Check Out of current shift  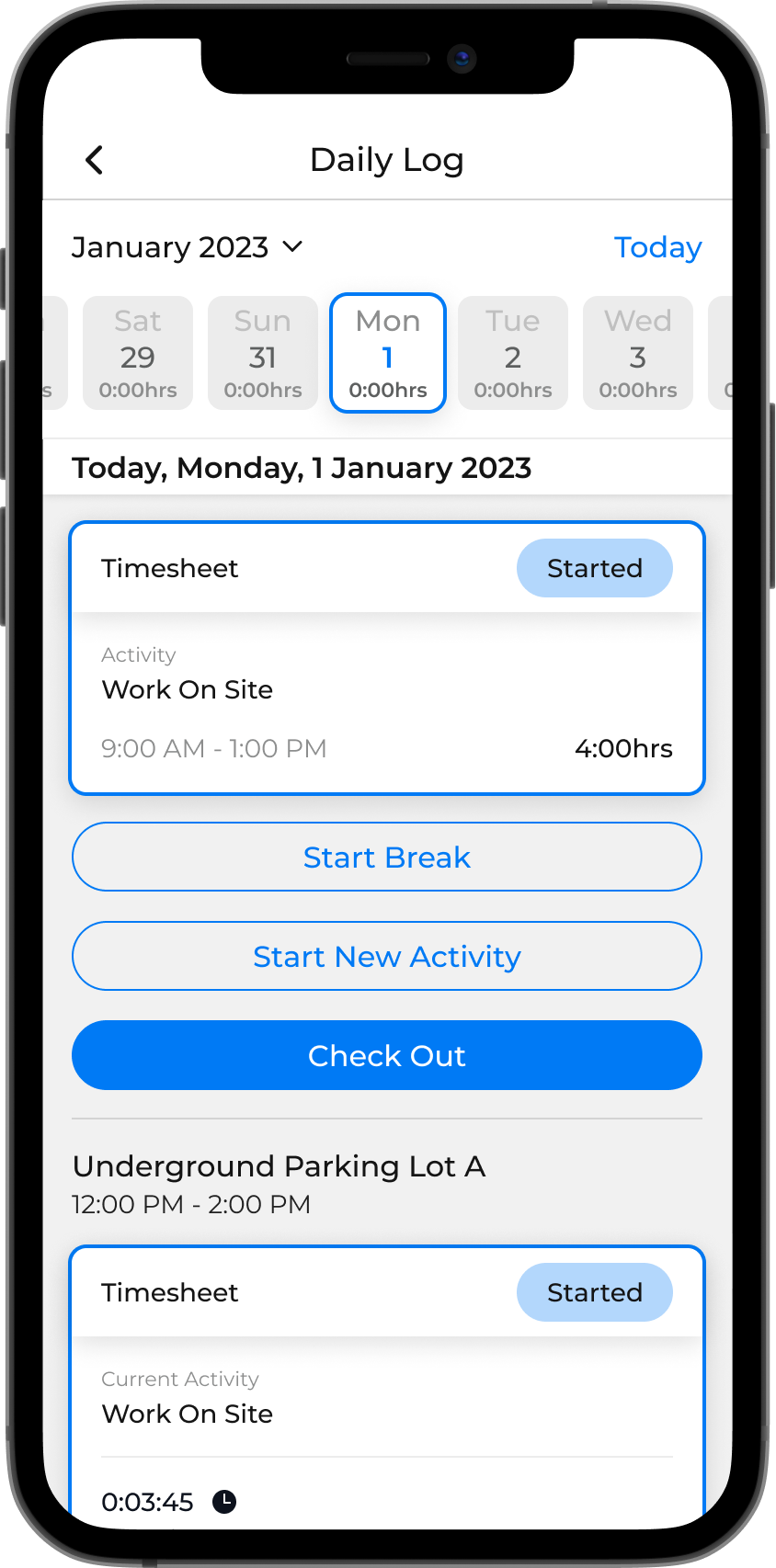click(x=387, y=1055)
